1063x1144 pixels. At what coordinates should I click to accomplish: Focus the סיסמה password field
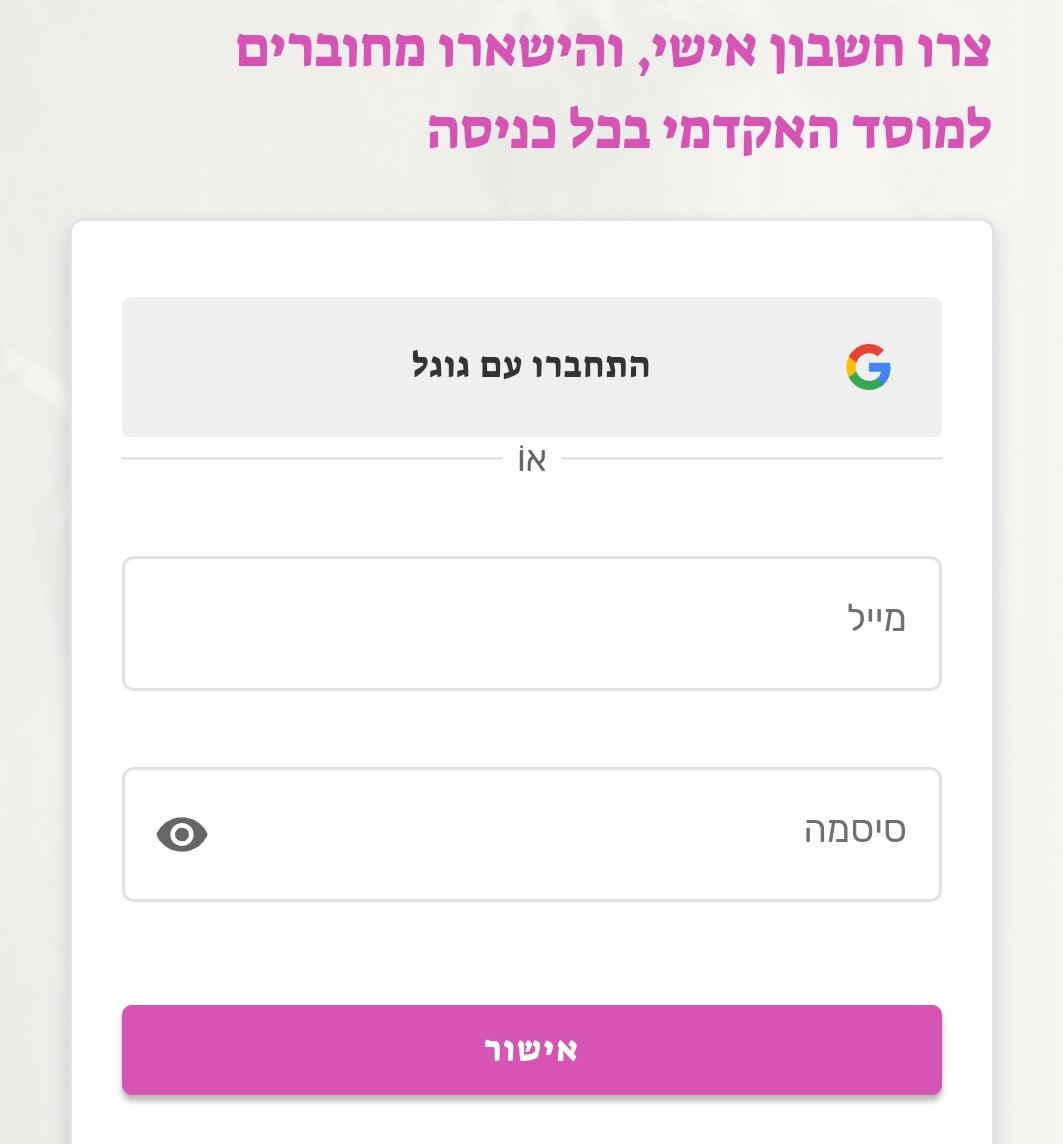[560, 834]
